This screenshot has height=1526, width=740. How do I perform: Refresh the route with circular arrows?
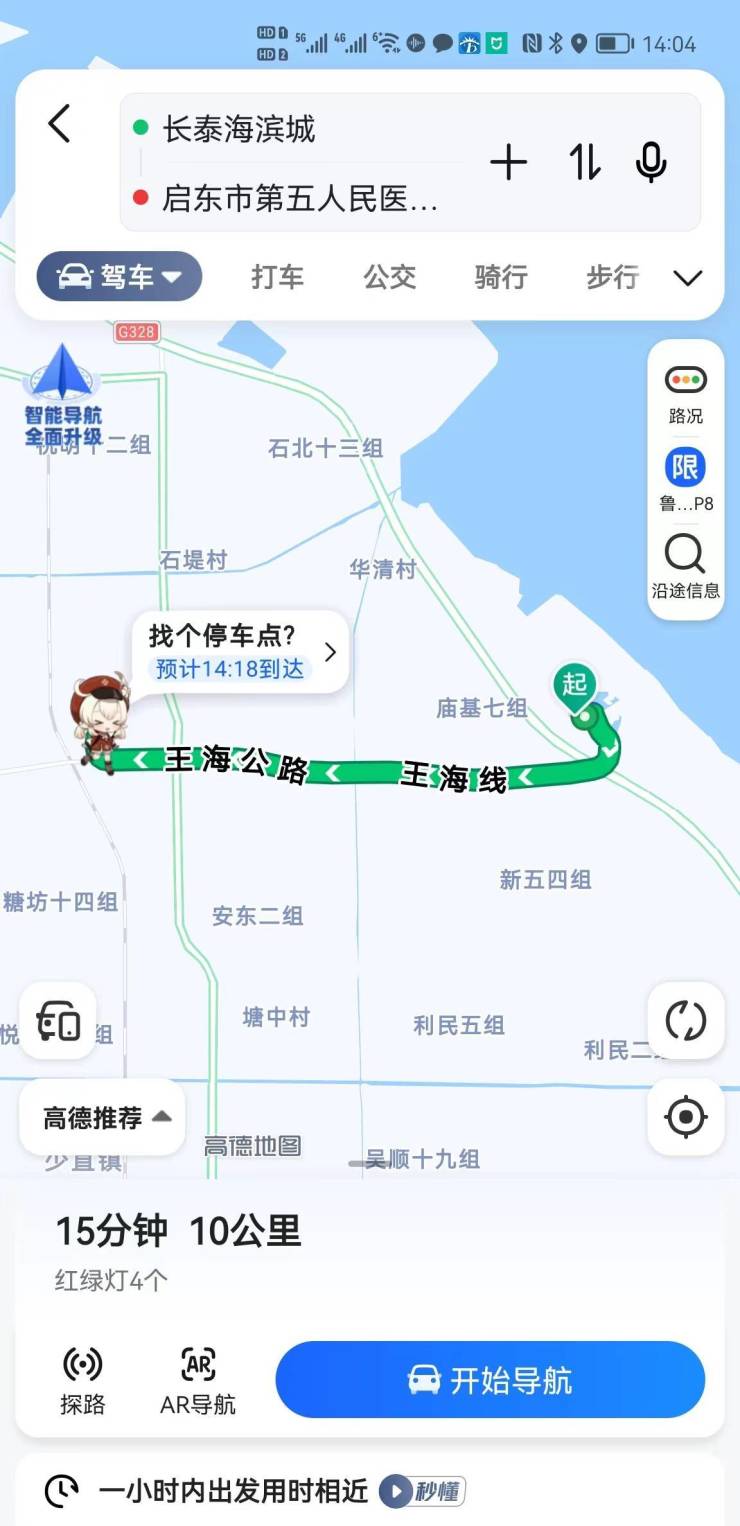click(x=686, y=1021)
